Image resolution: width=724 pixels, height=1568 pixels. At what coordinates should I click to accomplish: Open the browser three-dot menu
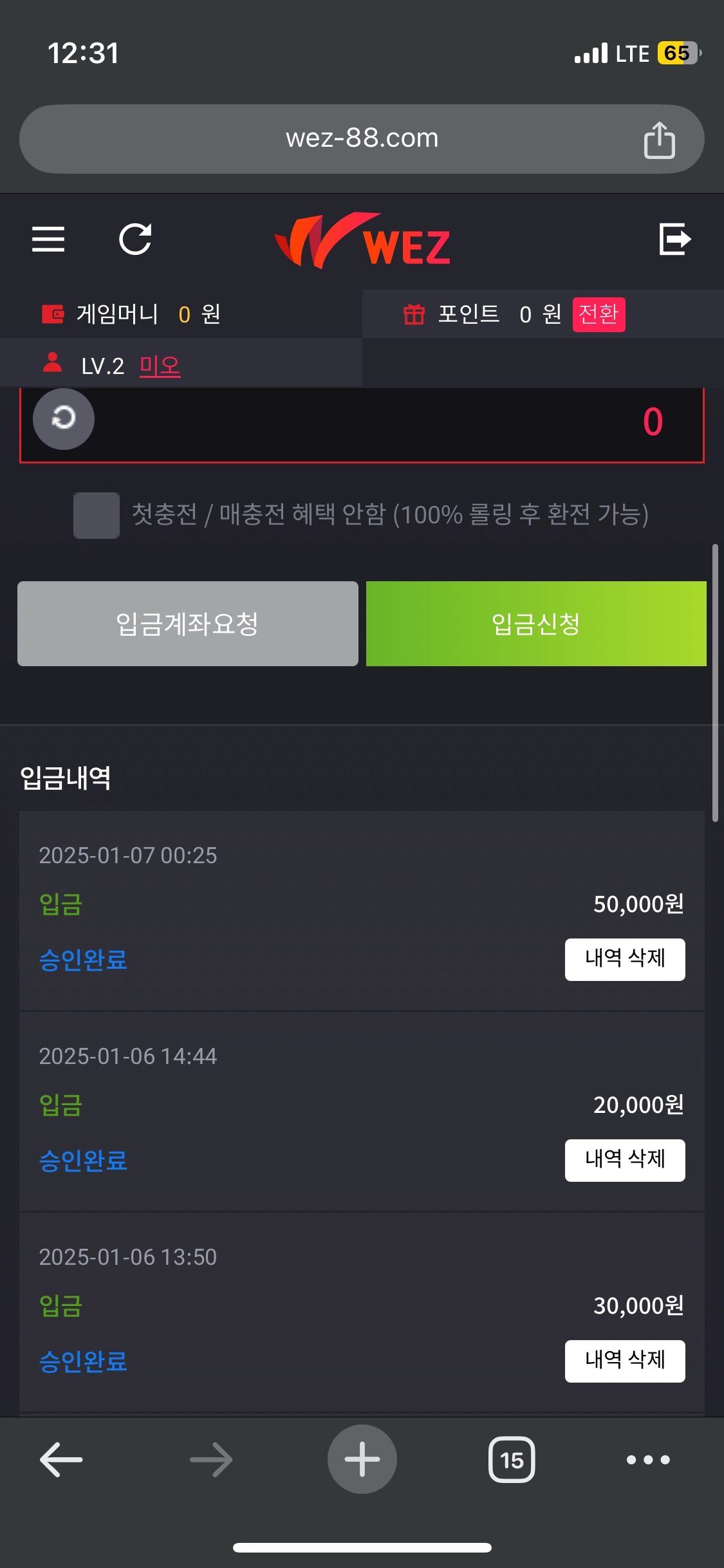coord(649,1459)
